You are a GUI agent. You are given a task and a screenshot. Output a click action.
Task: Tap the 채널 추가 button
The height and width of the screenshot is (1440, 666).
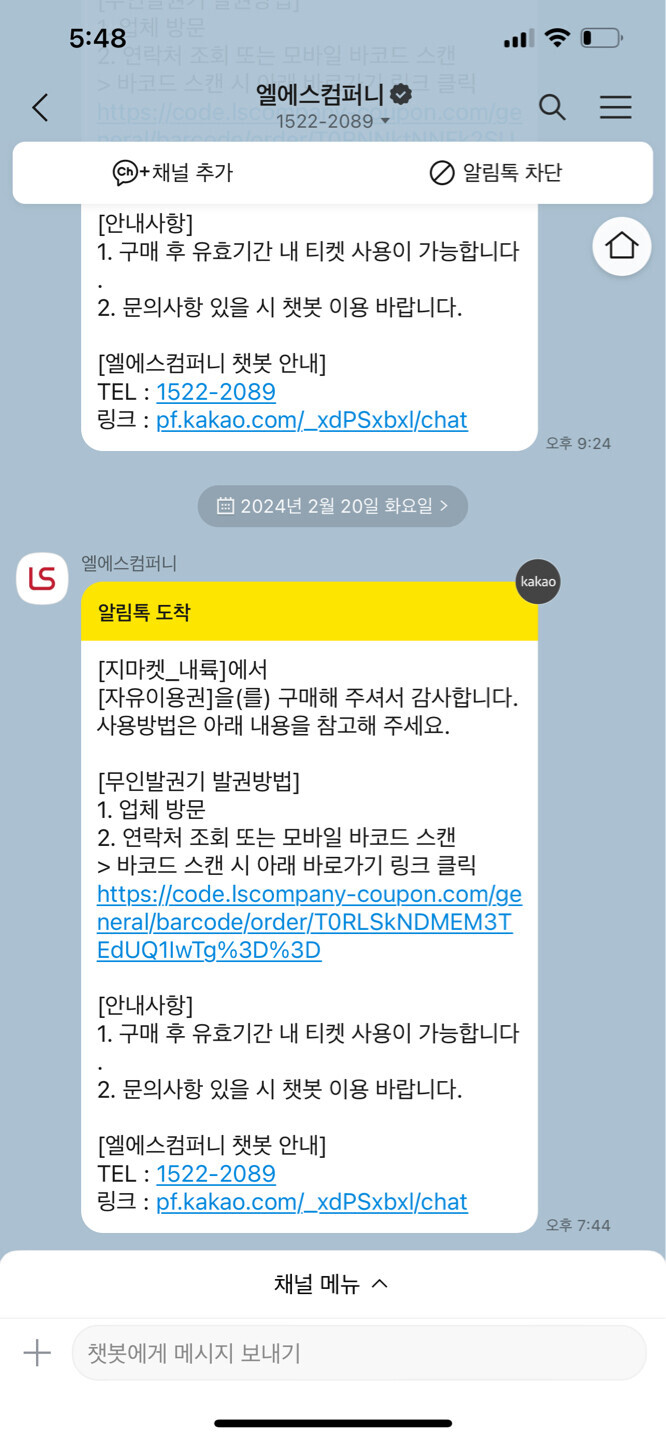(x=173, y=173)
